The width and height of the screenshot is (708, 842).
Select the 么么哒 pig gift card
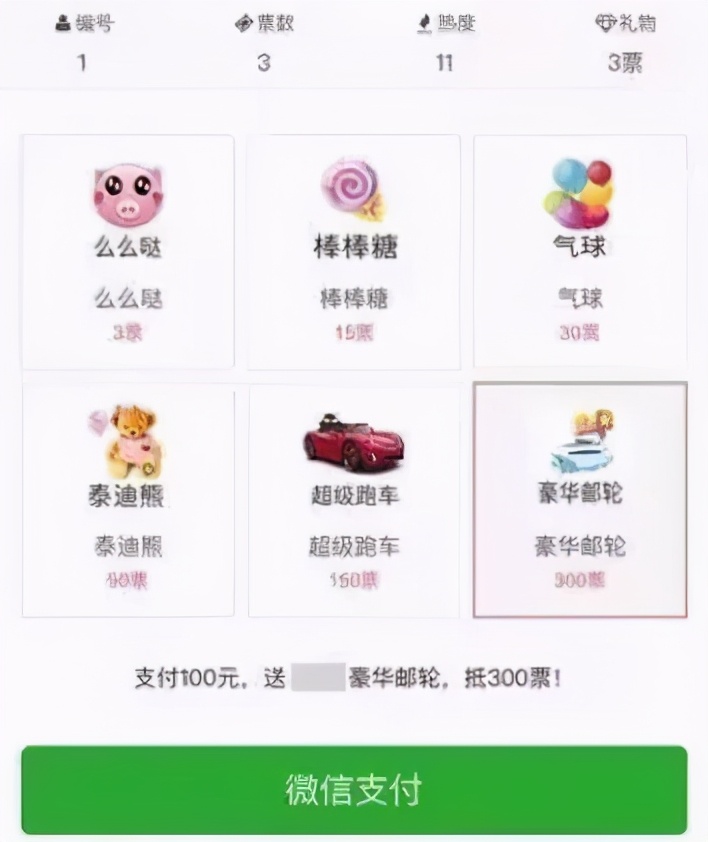128,252
